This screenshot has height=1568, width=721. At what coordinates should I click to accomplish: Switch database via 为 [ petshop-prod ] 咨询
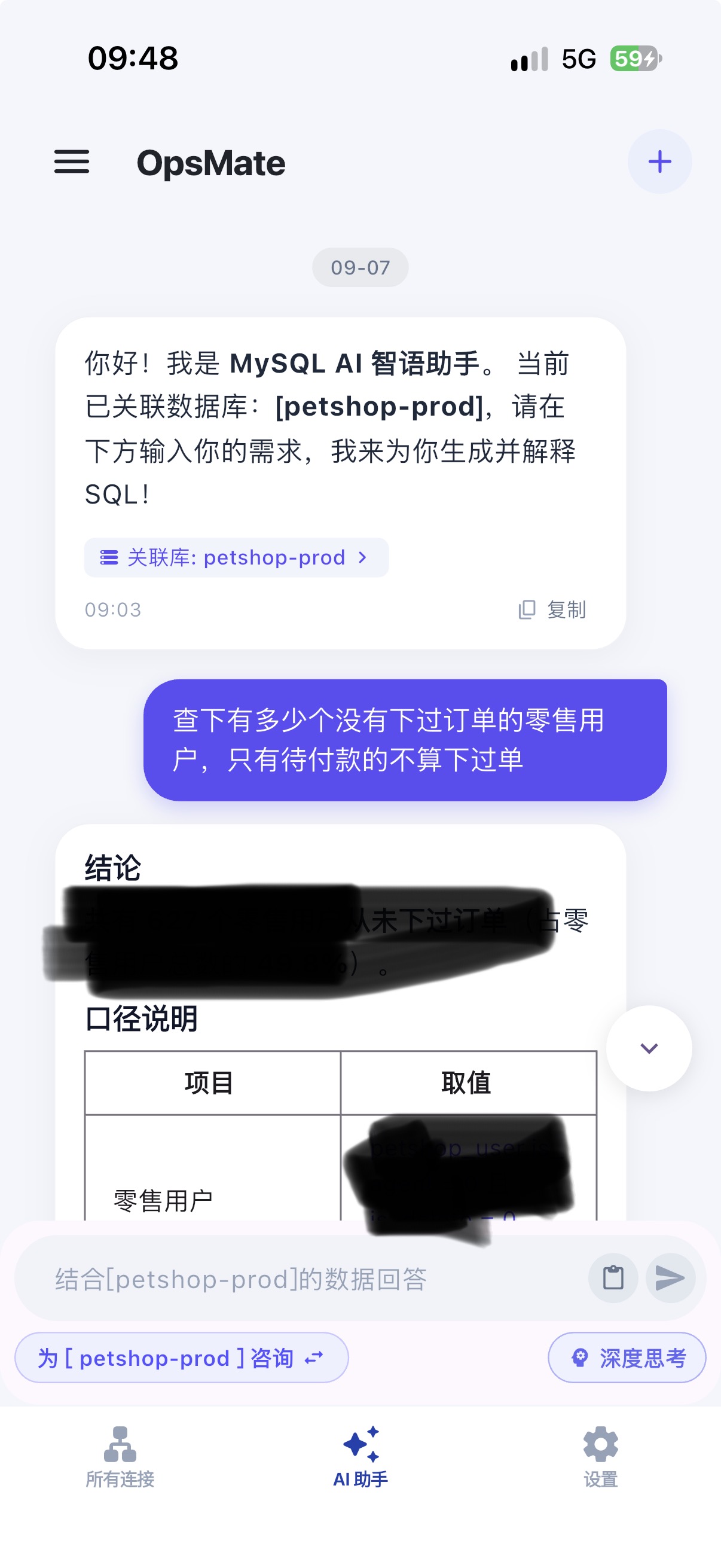pos(181,1358)
